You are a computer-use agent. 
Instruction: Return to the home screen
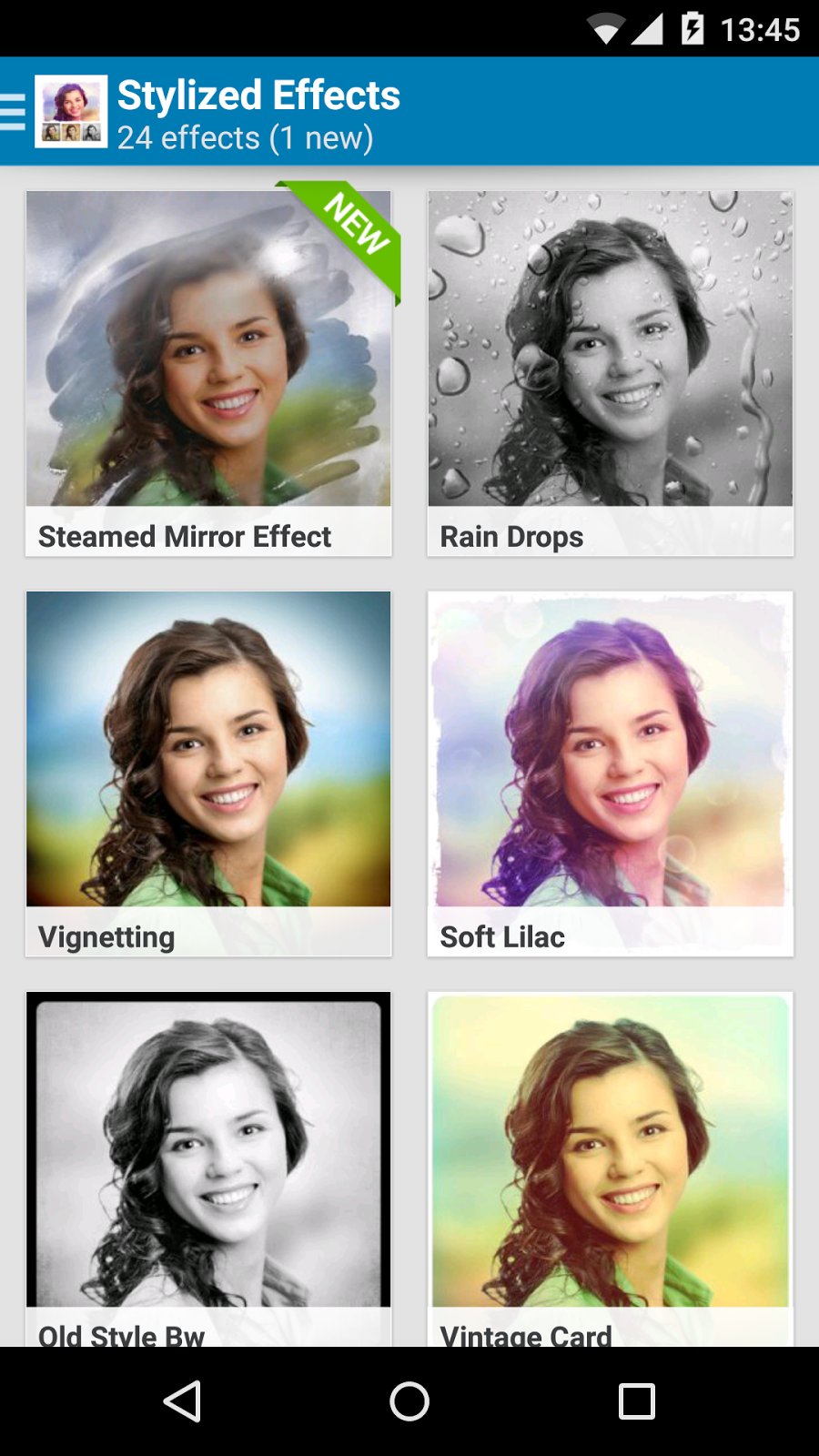409,1401
